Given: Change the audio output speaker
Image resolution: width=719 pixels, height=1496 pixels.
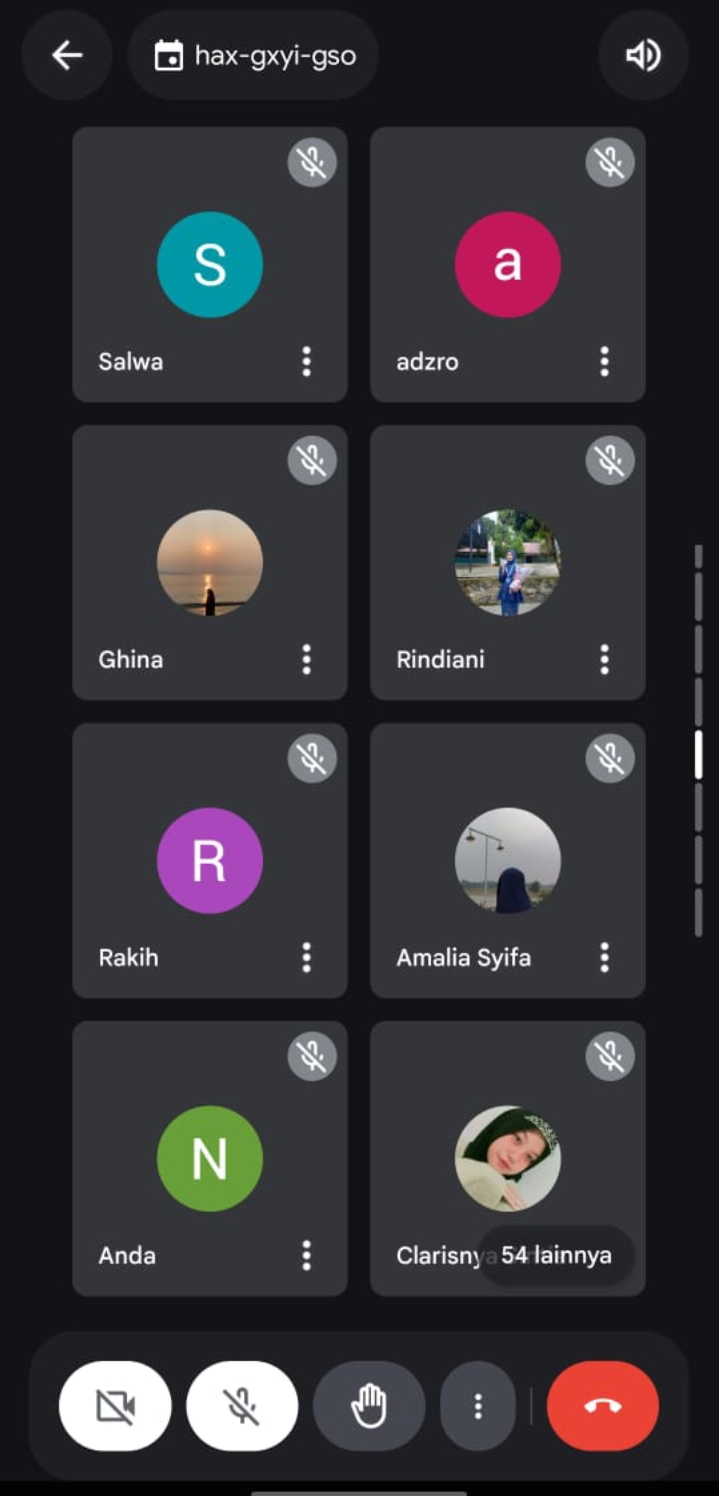Looking at the screenshot, I should point(643,56).
